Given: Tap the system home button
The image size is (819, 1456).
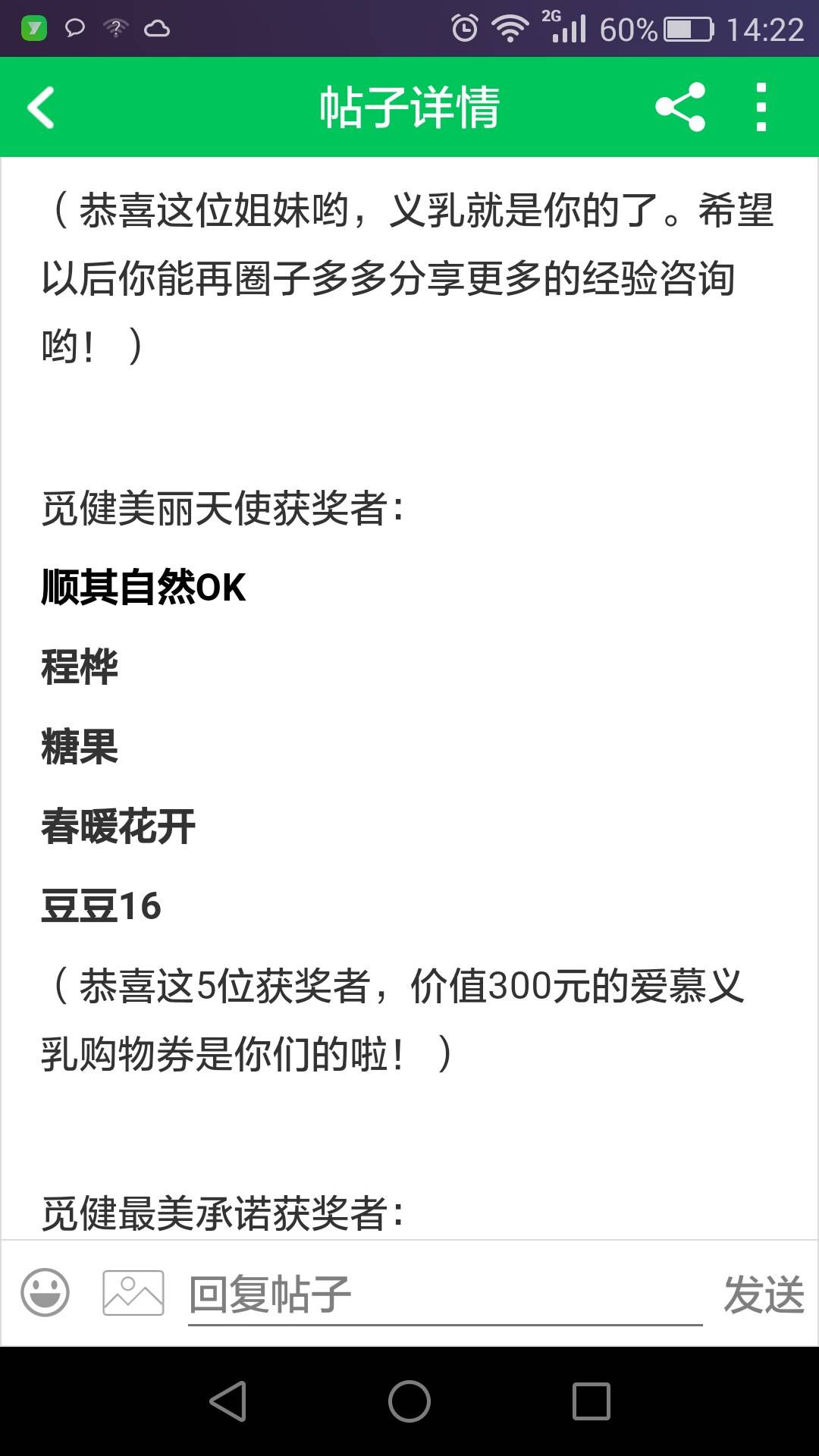Looking at the screenshot, I should coord(409,1401).
